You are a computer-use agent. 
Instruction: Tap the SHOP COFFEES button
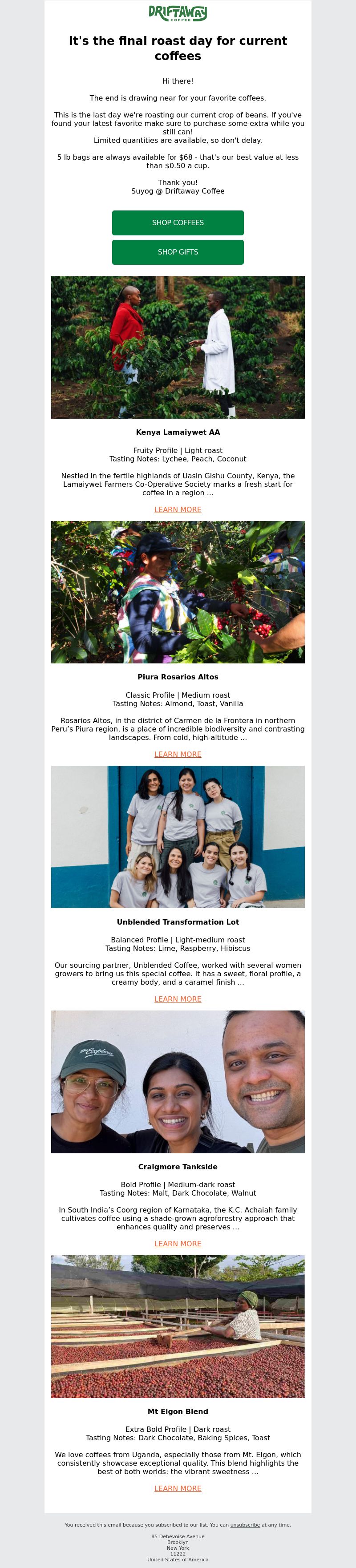click(178, 223)
